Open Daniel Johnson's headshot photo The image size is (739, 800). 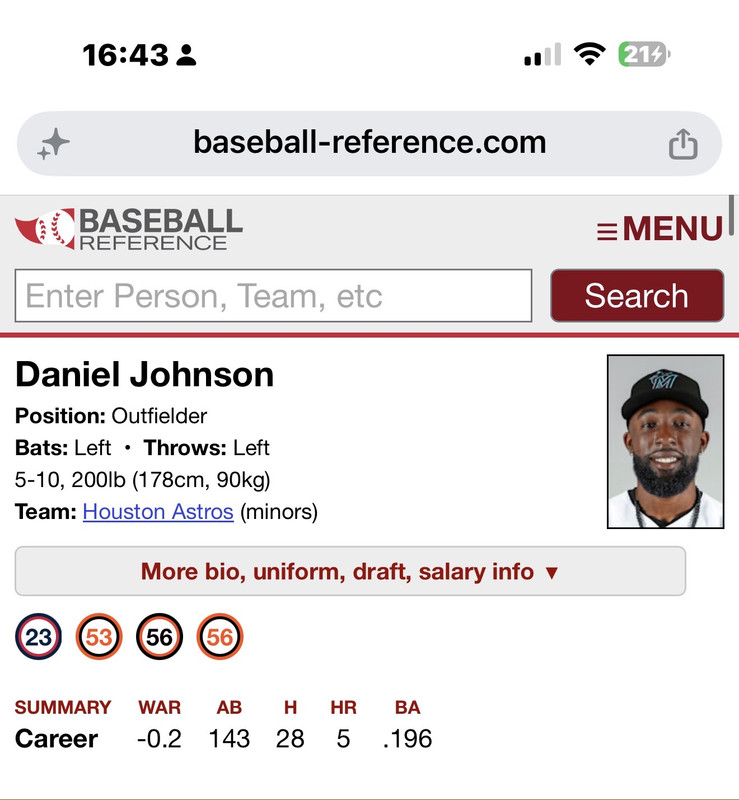(x=666, y=441)
